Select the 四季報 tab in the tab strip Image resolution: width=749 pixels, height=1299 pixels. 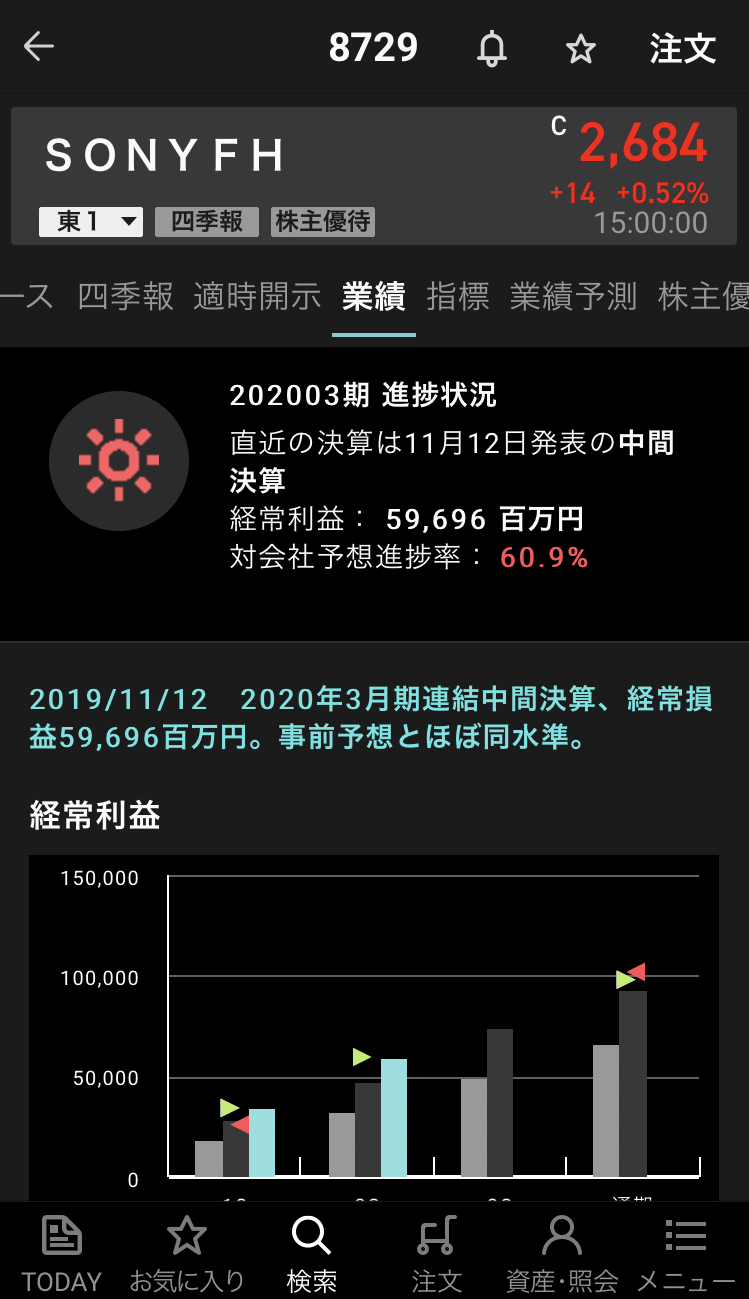[x=126, y=296]
